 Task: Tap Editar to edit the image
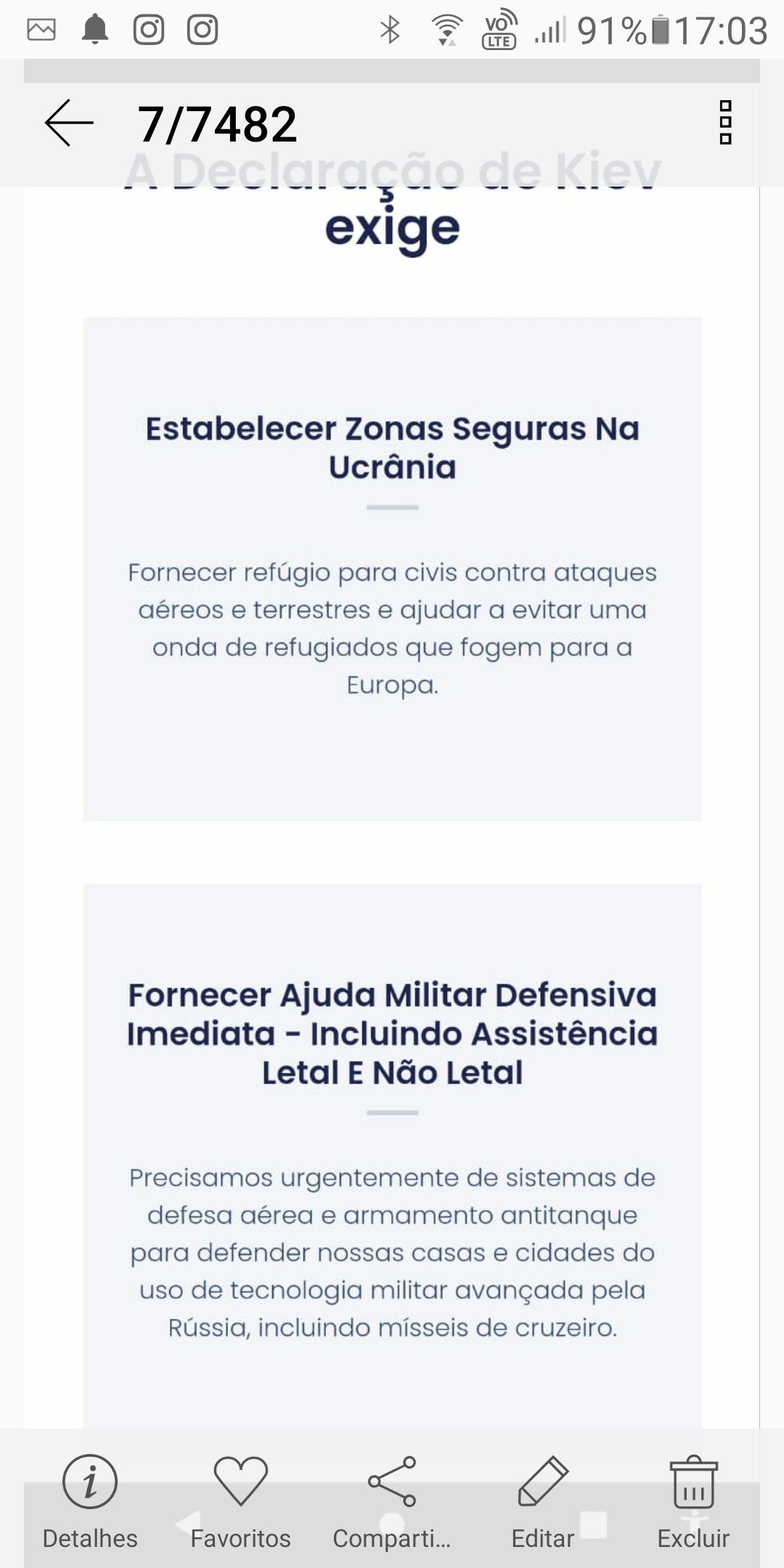point(543,1502)
